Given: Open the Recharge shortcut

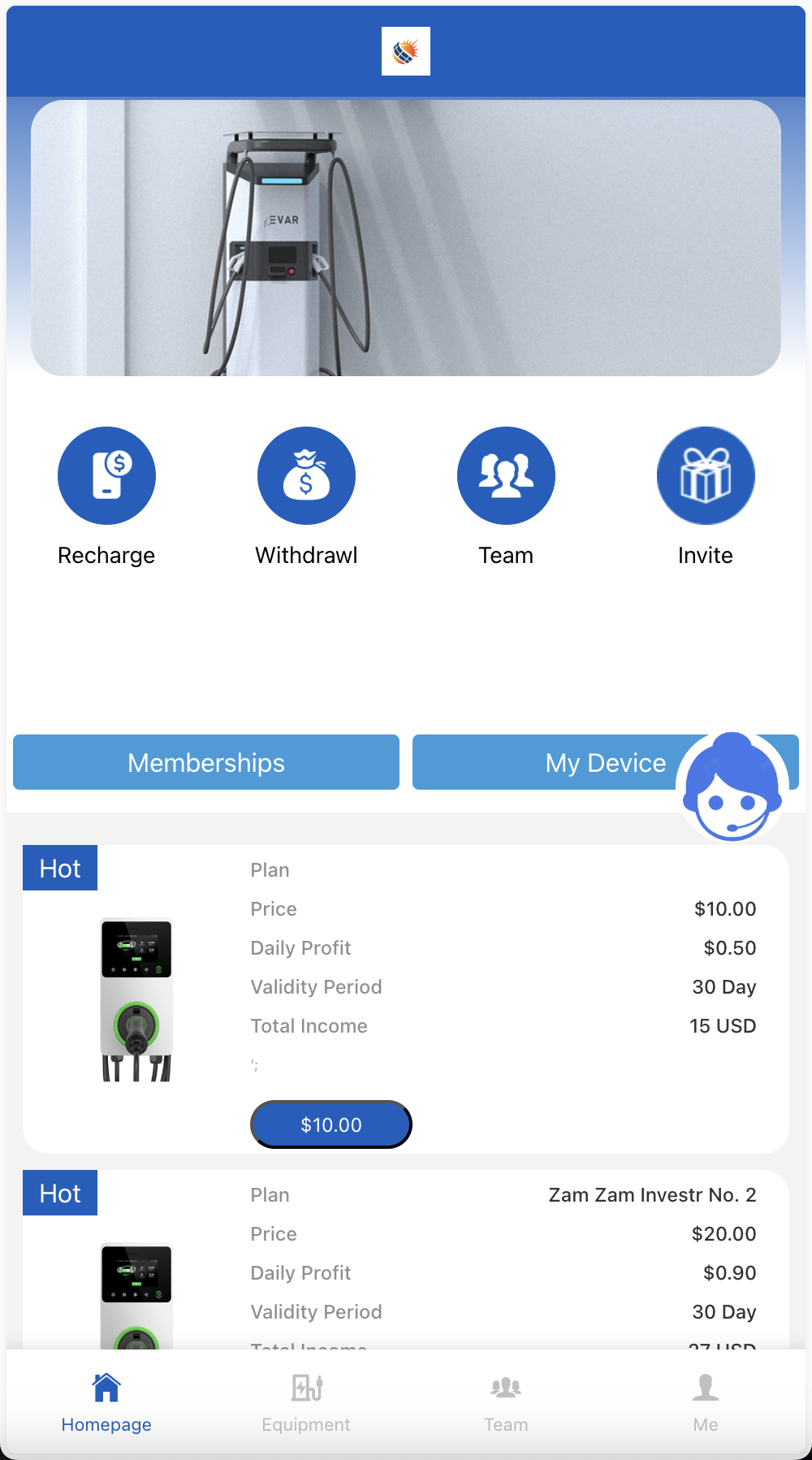Looking at the screenshot, I should (x=106, y=476).
